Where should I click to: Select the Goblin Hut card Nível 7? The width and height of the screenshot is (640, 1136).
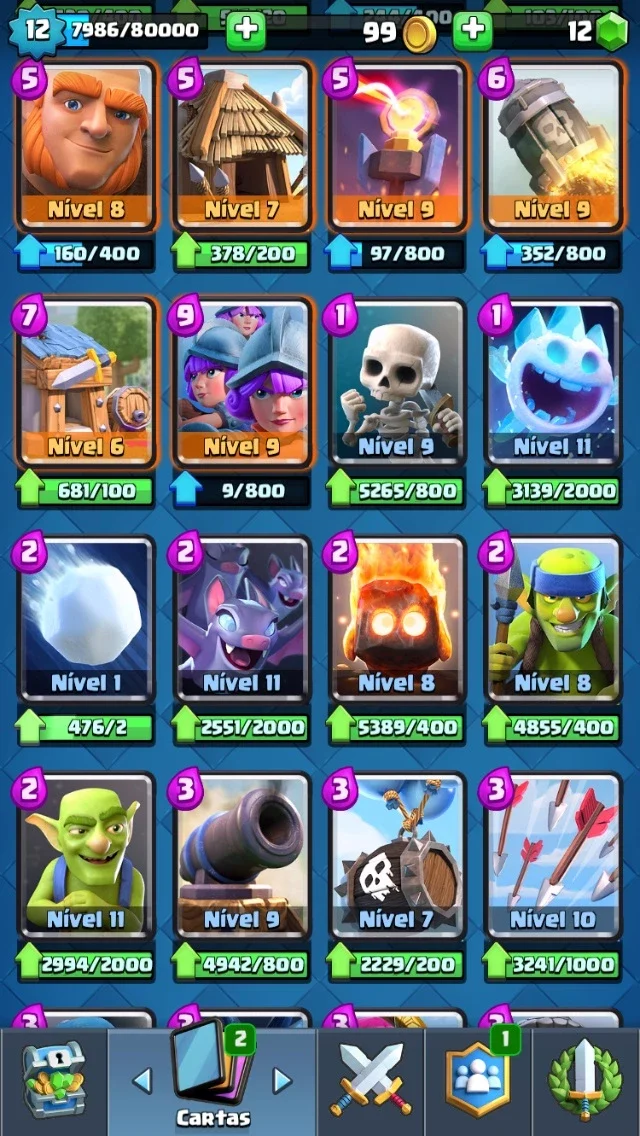(242, 146)
